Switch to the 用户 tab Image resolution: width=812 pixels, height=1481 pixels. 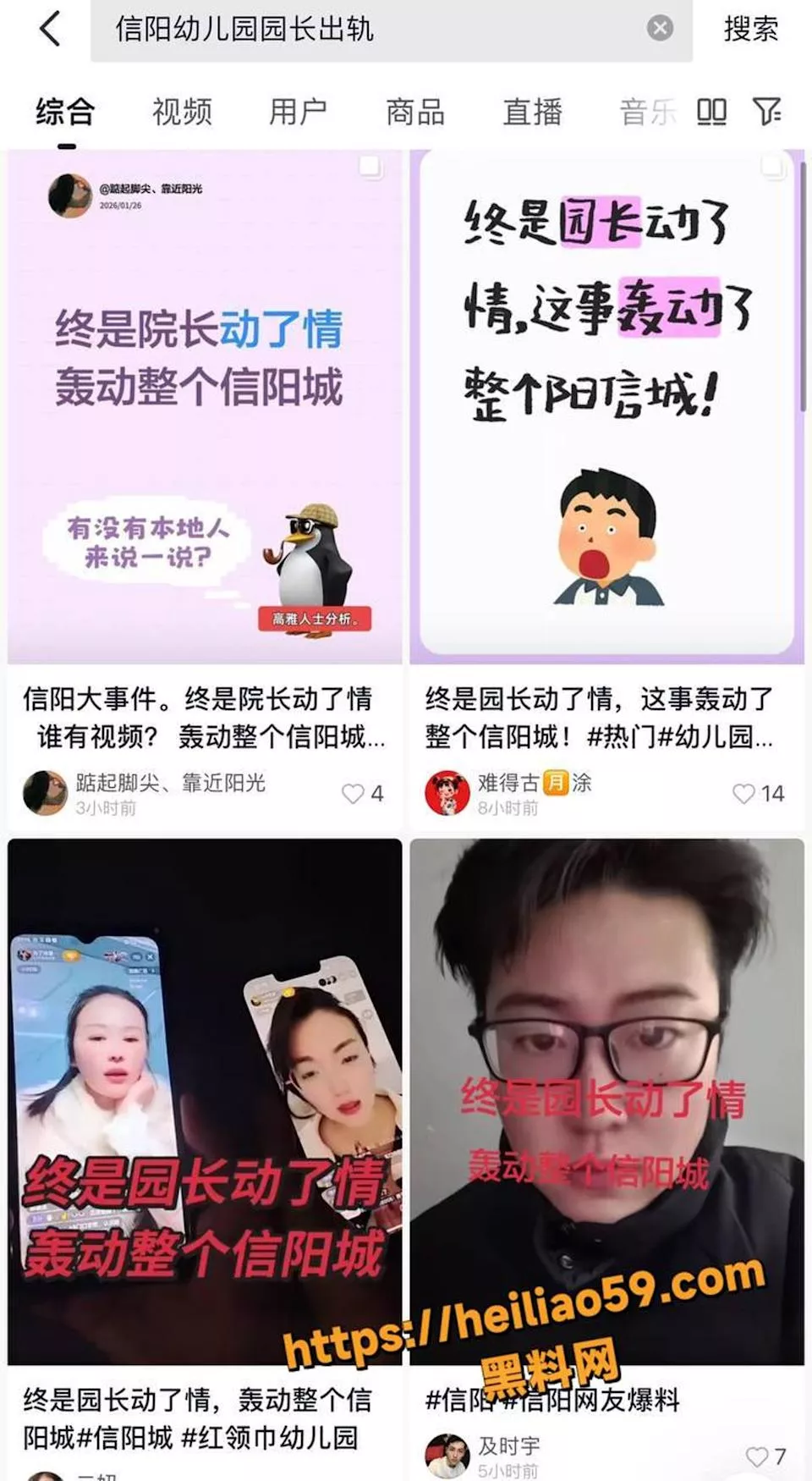298,111
